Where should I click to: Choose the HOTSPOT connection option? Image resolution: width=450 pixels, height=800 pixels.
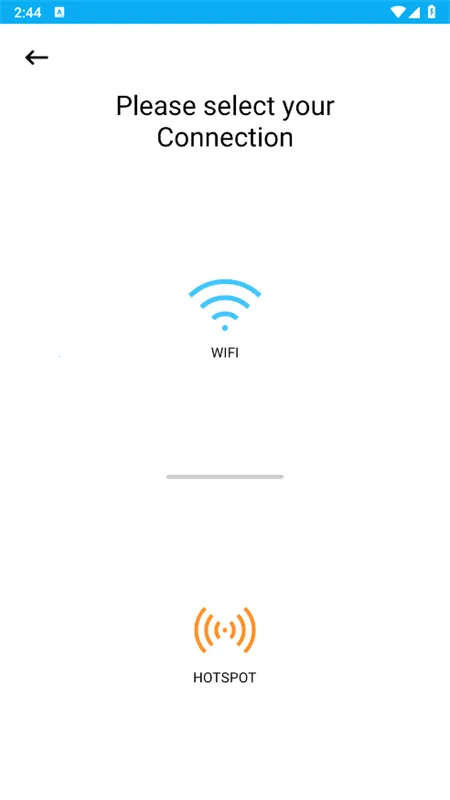(x=224, y=645)
